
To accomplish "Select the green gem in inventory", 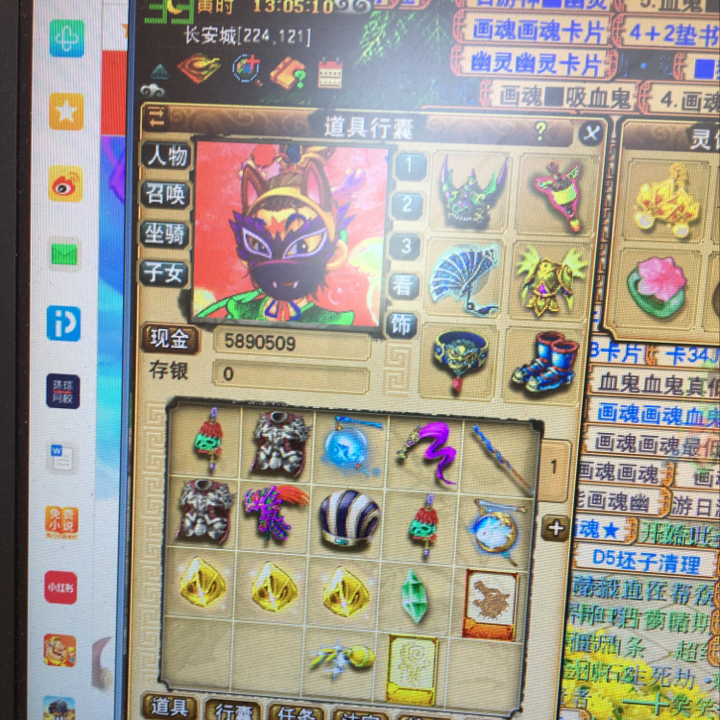I will [x=415, y=595].
